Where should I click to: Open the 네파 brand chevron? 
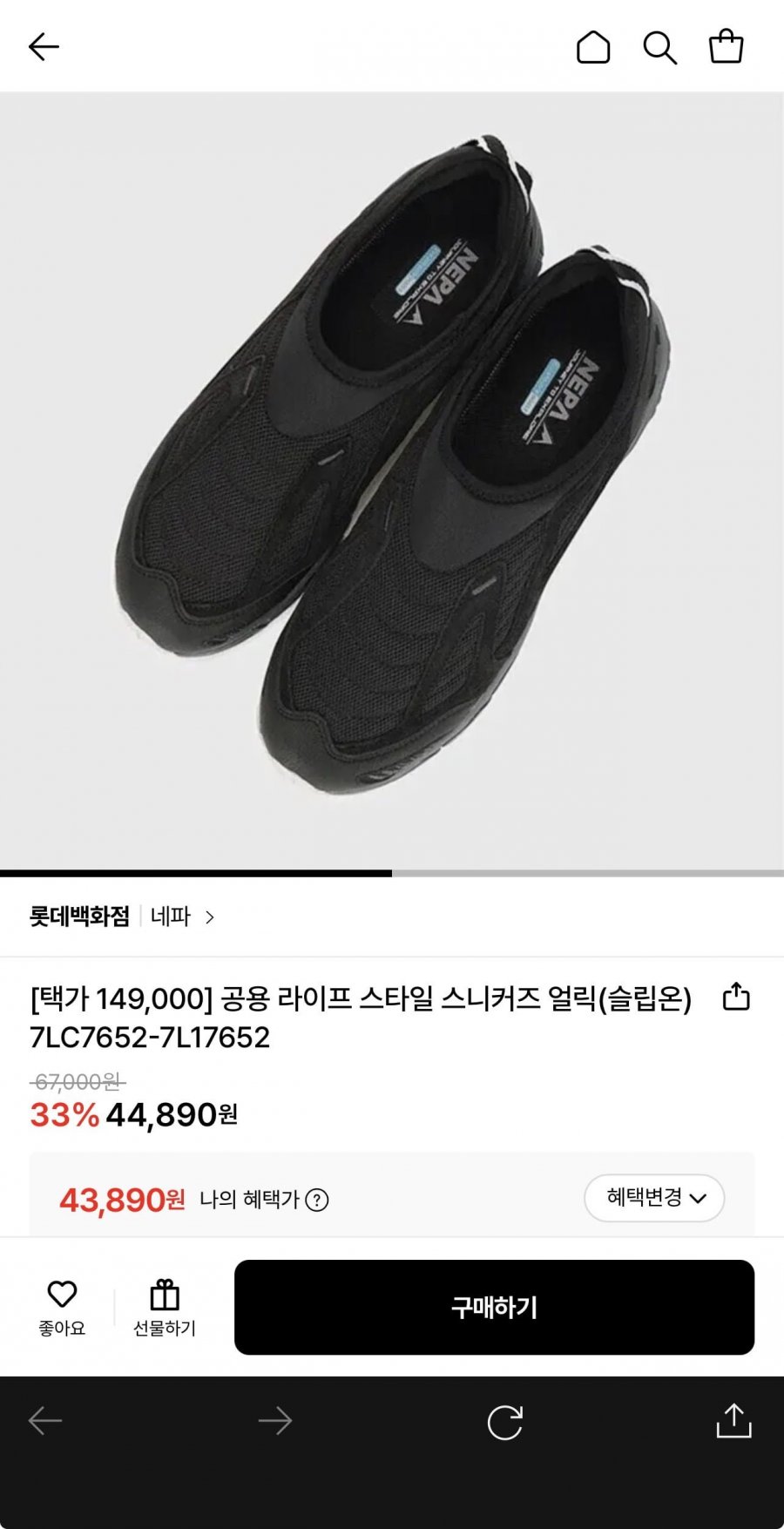pos(210,917)
